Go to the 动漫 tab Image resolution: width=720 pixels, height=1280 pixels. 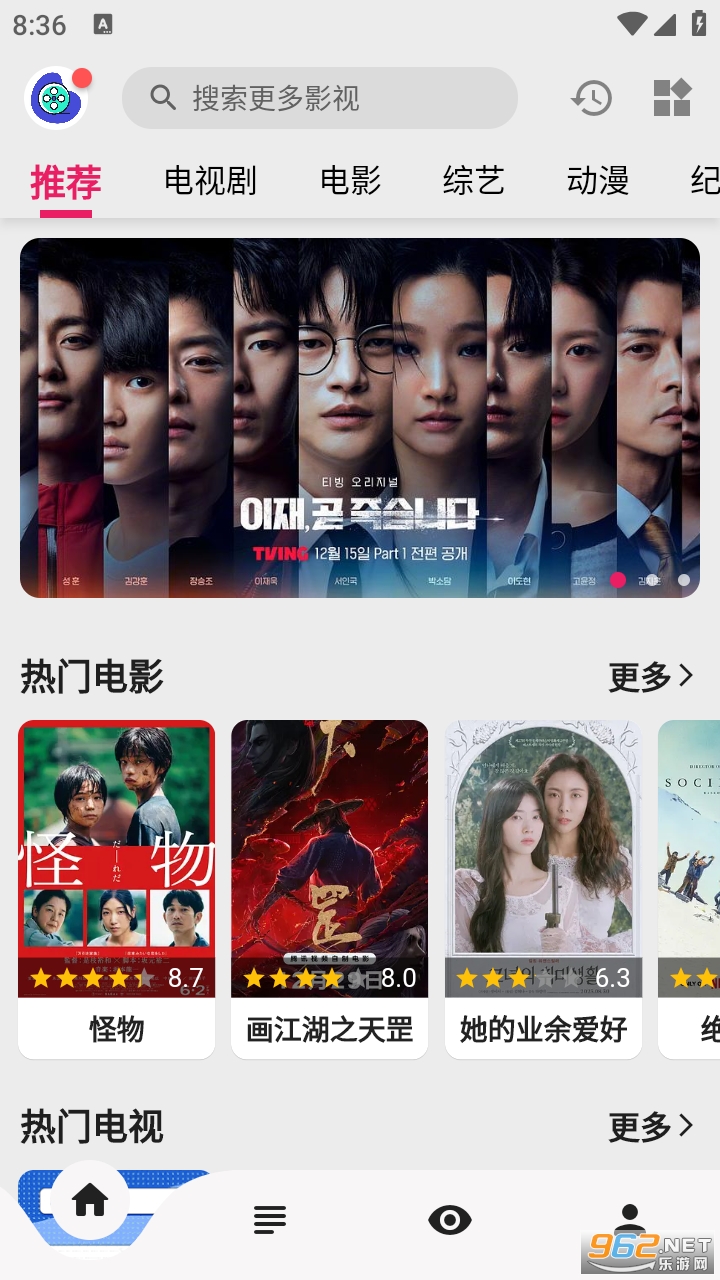598,181
